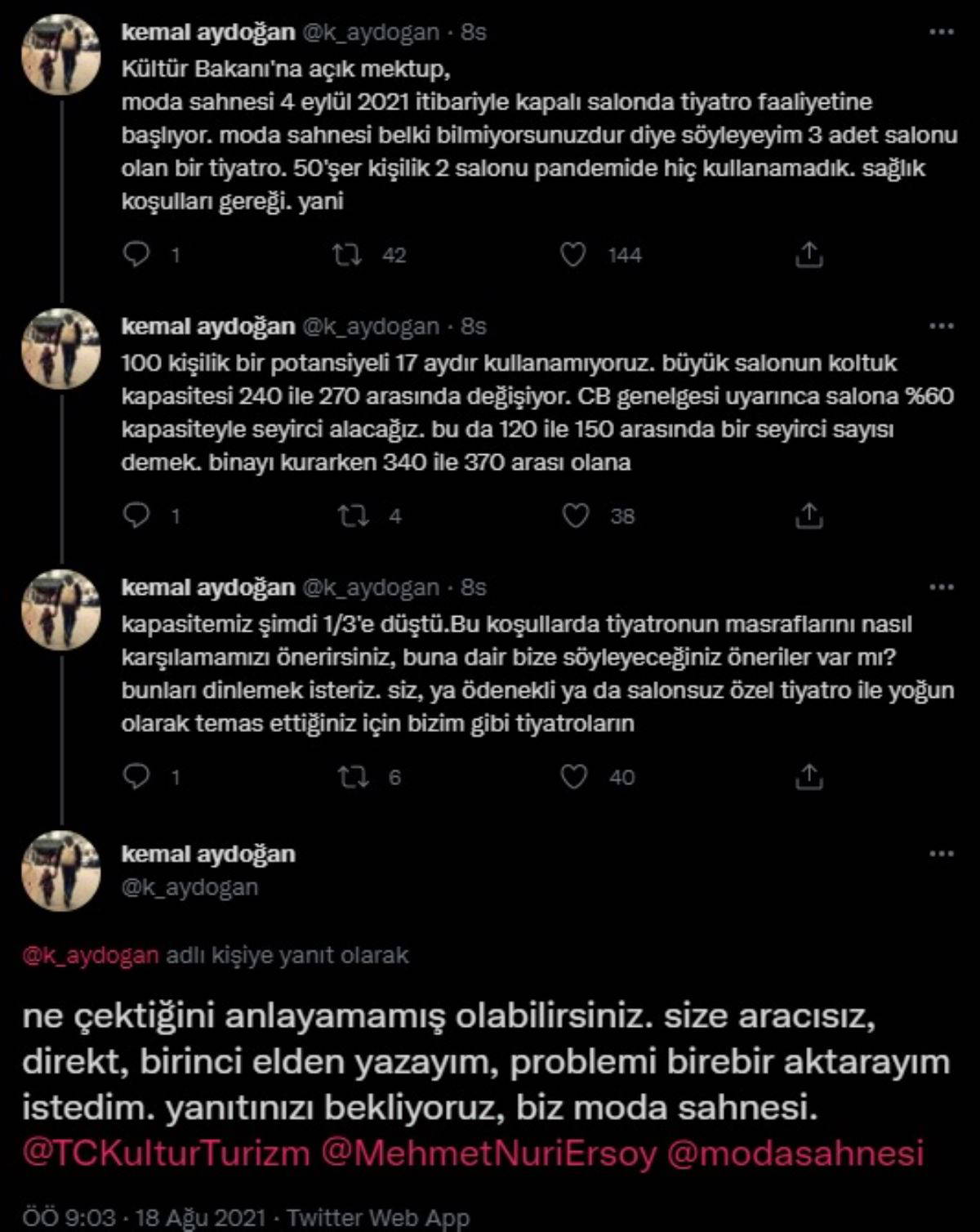Reply to the "100 kişilik bir potansiyeli" tweet
Image resolution: width=980 pixels, height=1232 pixels.
136,516
